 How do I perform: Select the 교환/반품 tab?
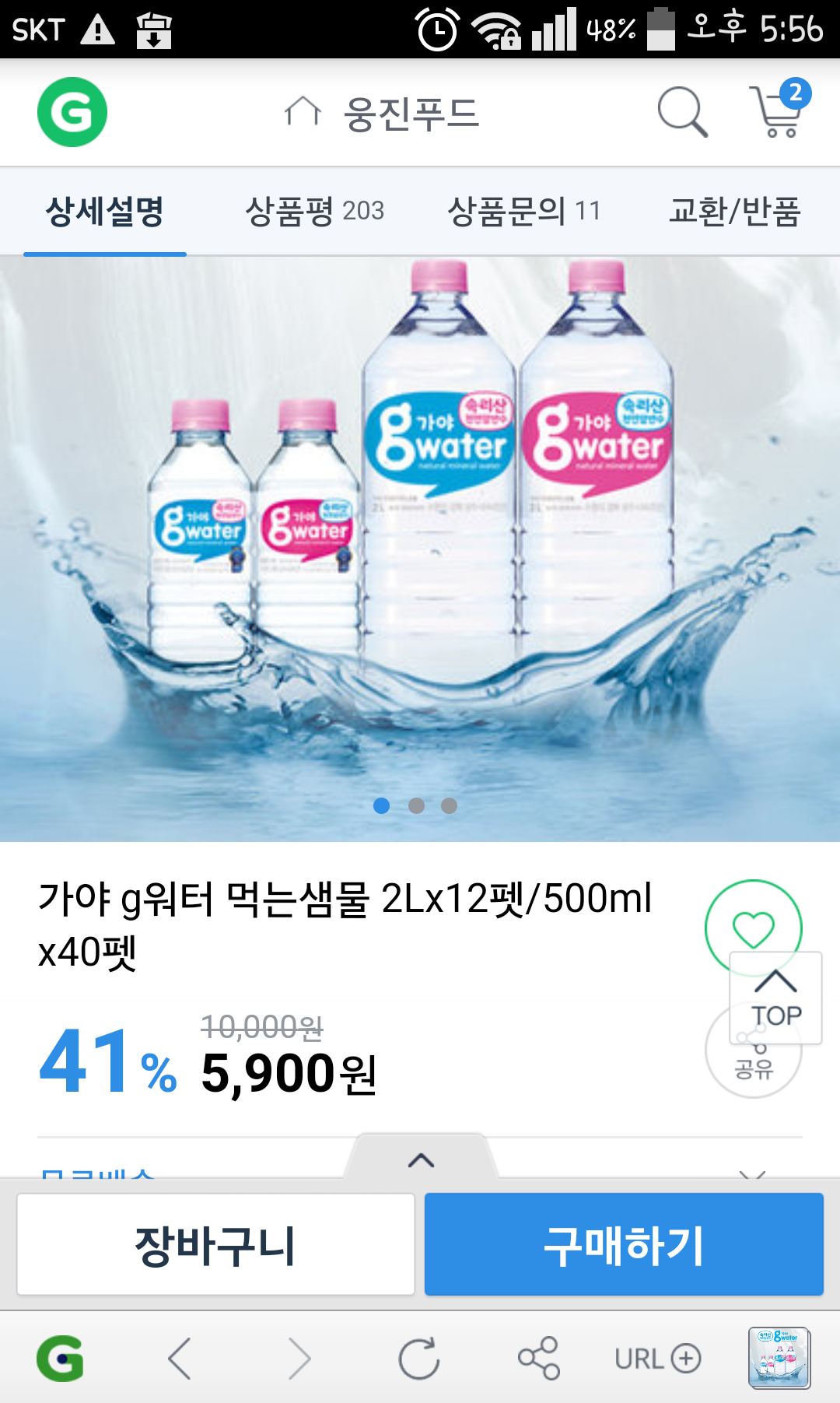pyautogui.click(x=734, y=211)
